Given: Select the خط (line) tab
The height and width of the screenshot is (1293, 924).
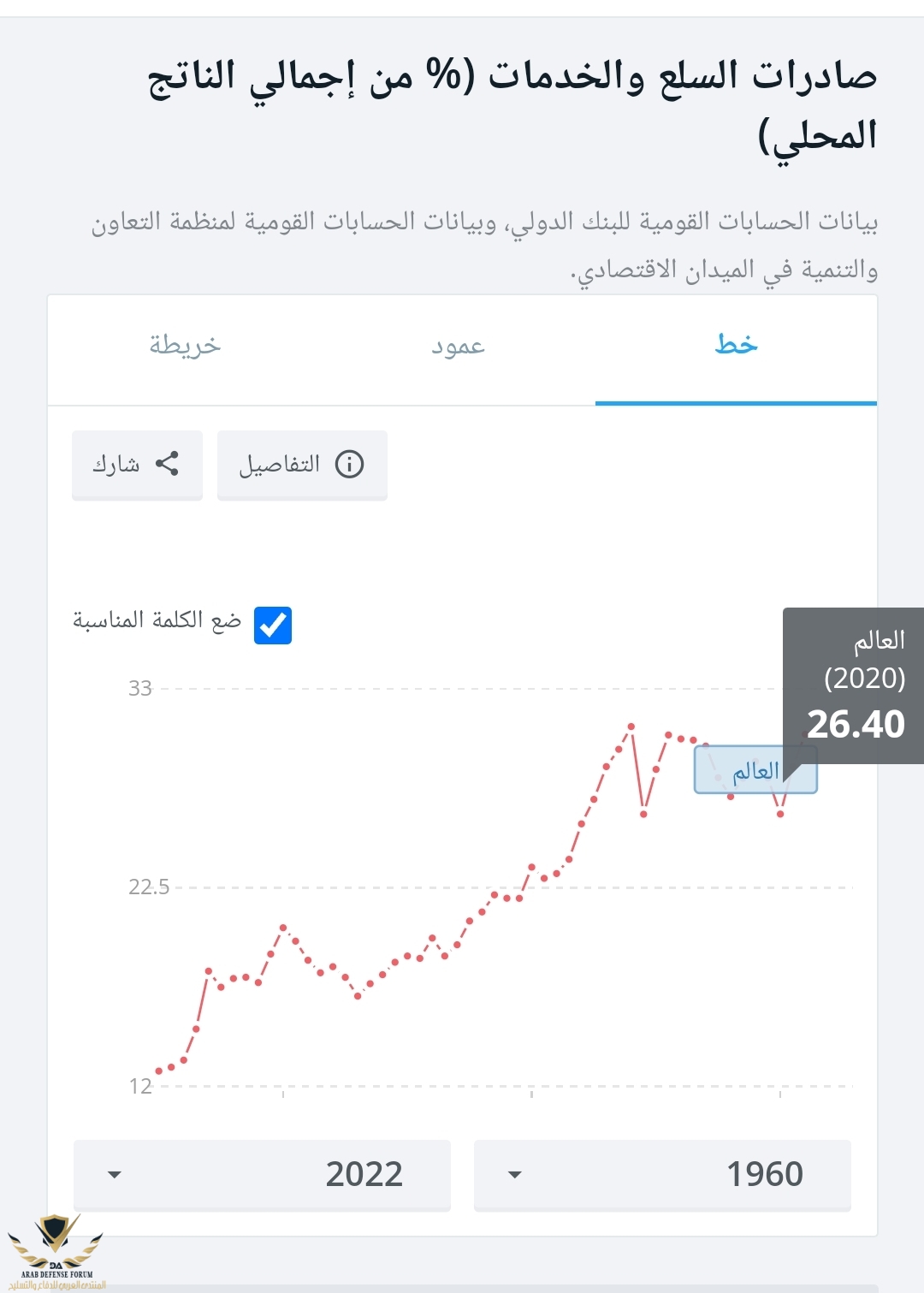Looking at the screenshot, I should click(x=736, y=346).
